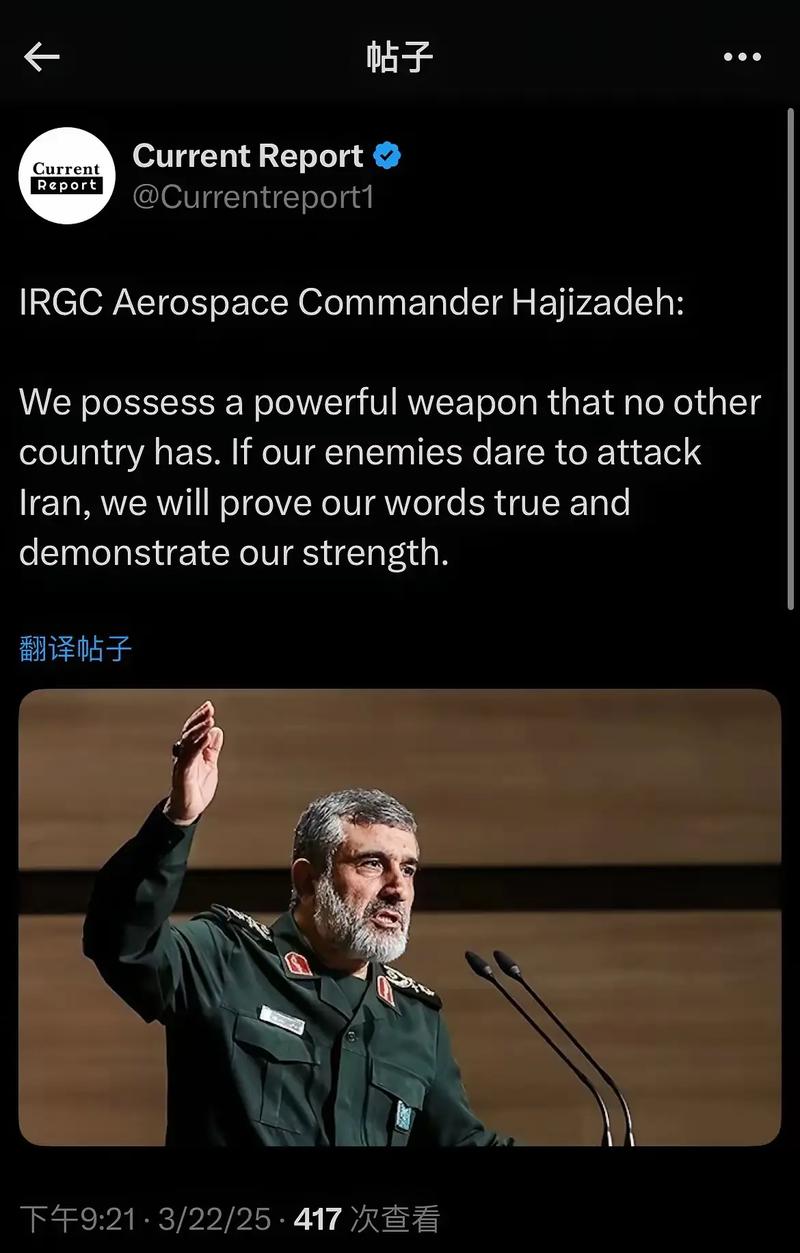Open Current Report's profile picture

point(67,176)
